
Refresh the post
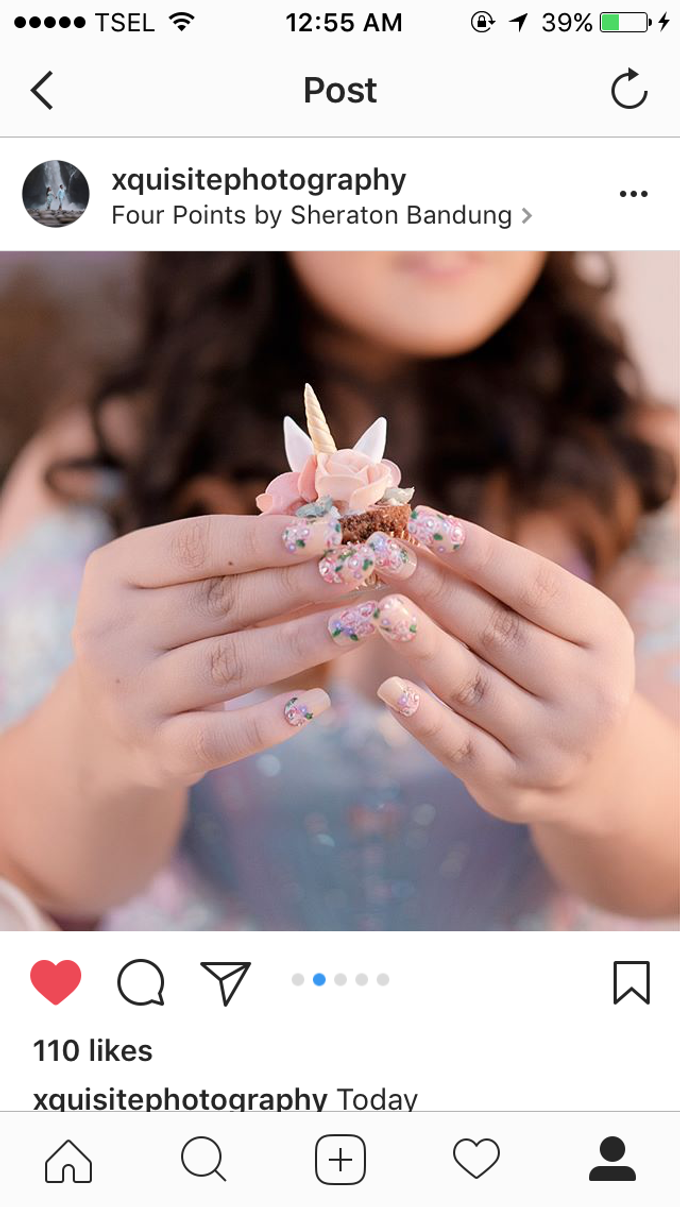[x=629, y=91]
